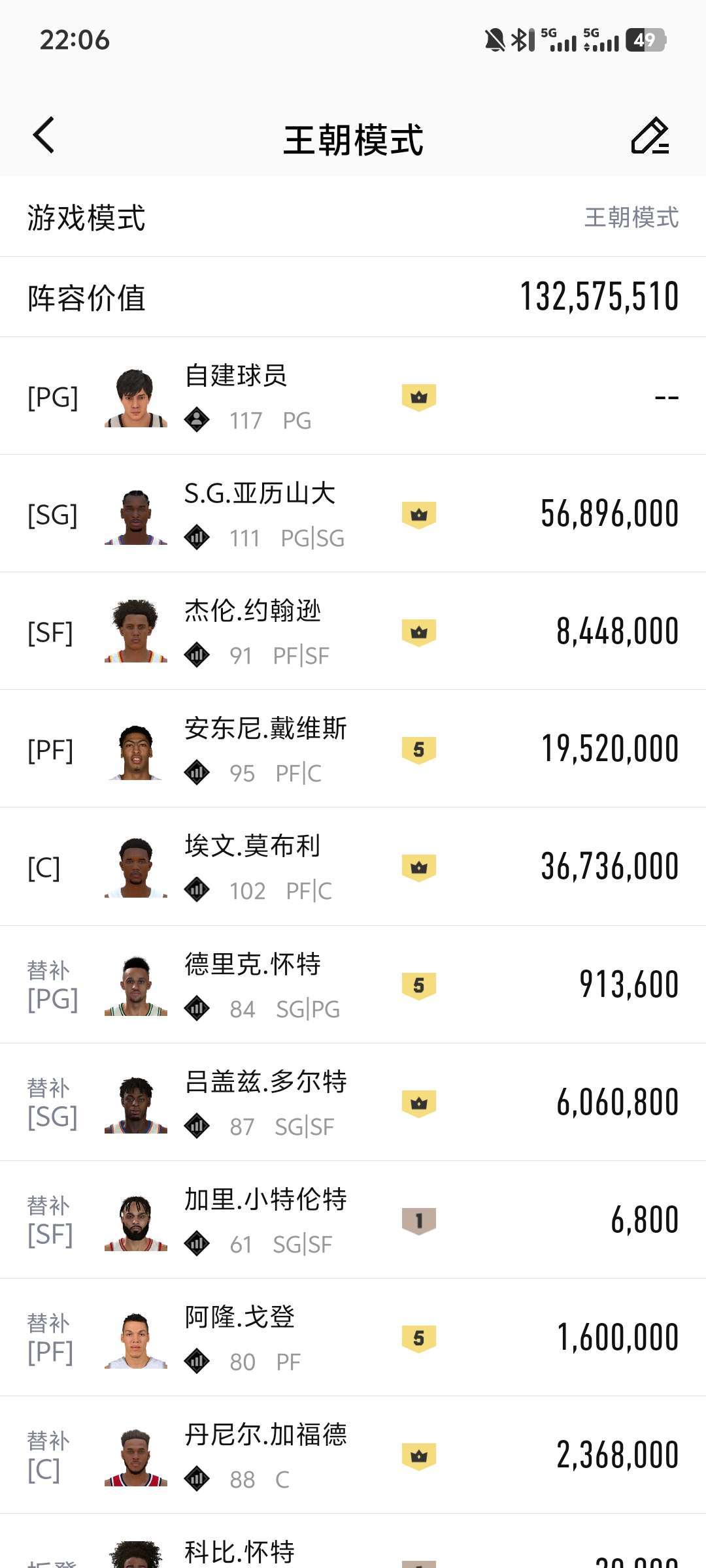Screen dimensions: 706x1568
Task: View 加里.小特伦特 player row
Action: point(353,1220)
